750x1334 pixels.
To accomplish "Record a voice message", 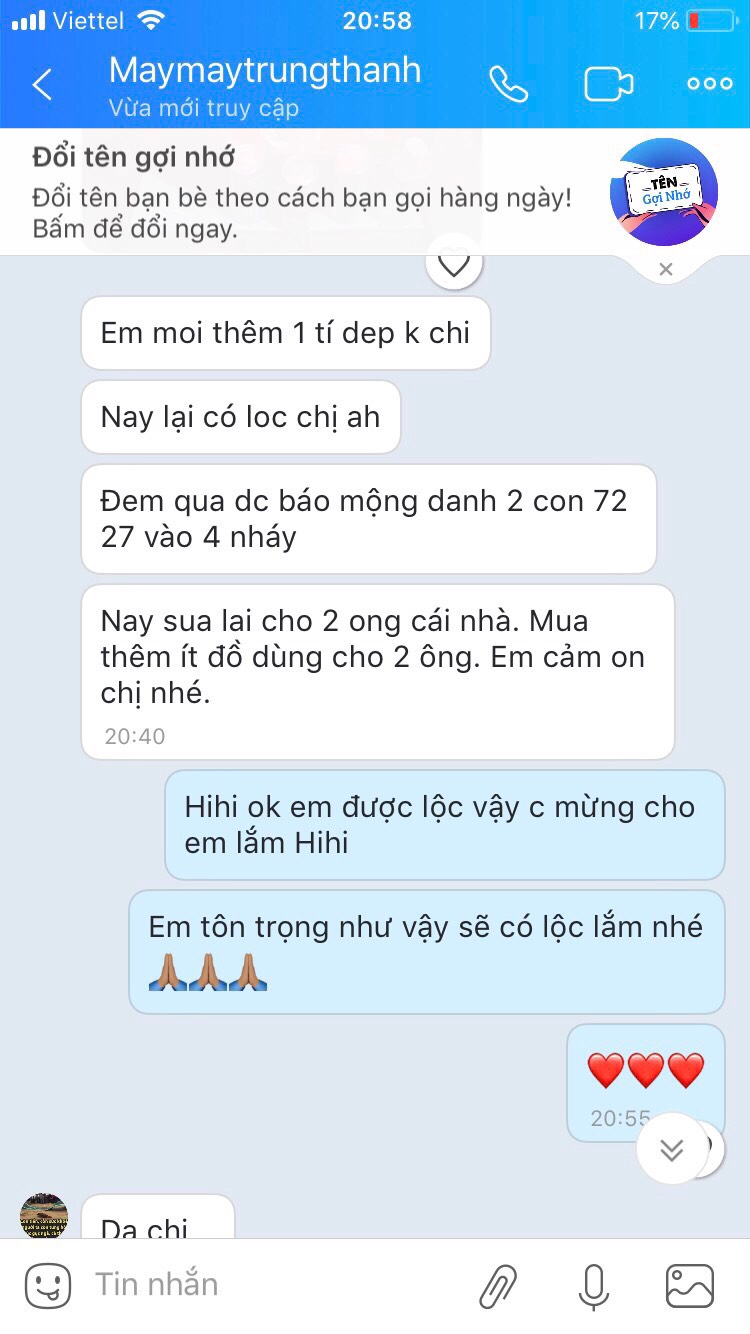I will 593,1286.
